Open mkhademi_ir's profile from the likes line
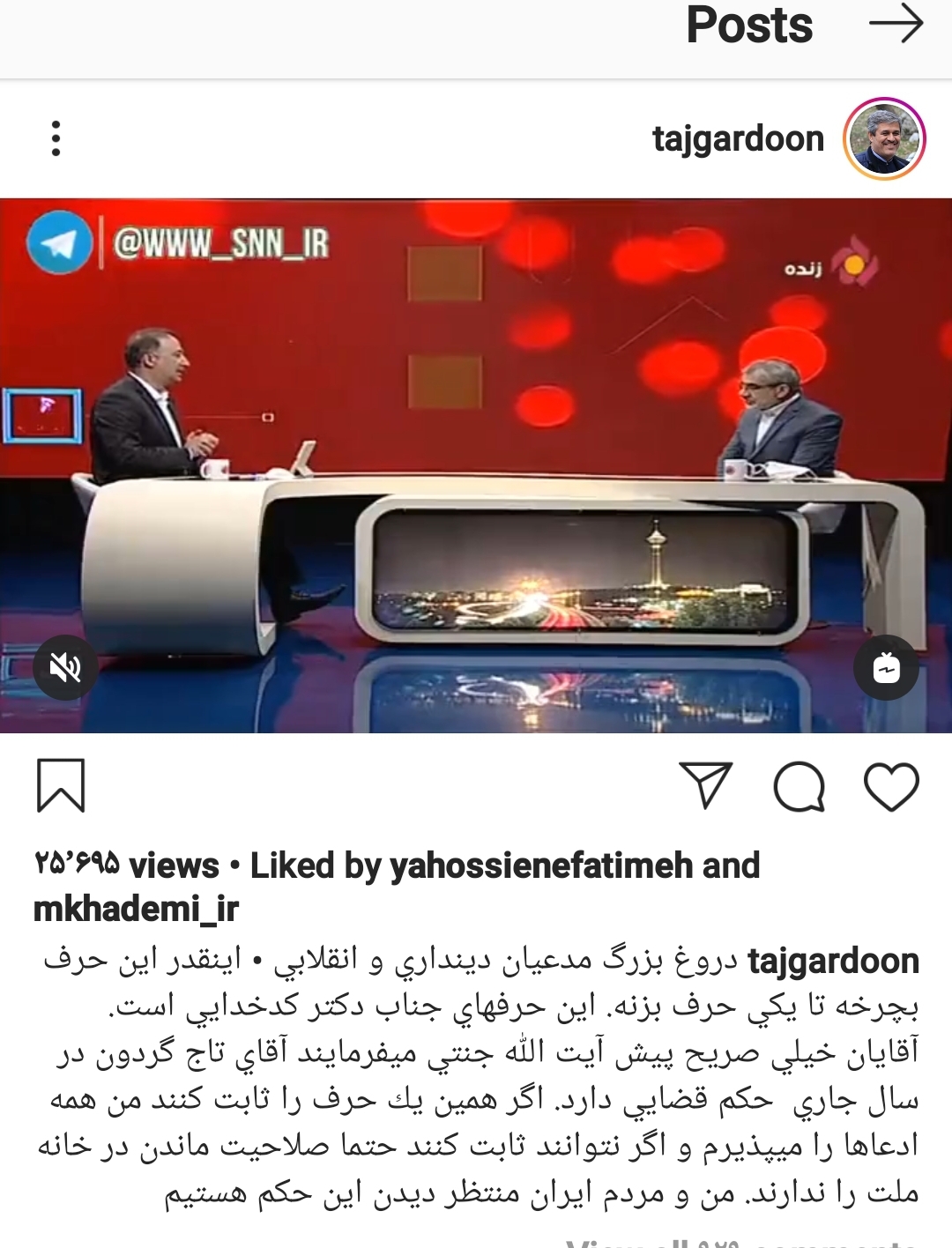Screen dimensions: 952x1248 (x=137, y=910)
